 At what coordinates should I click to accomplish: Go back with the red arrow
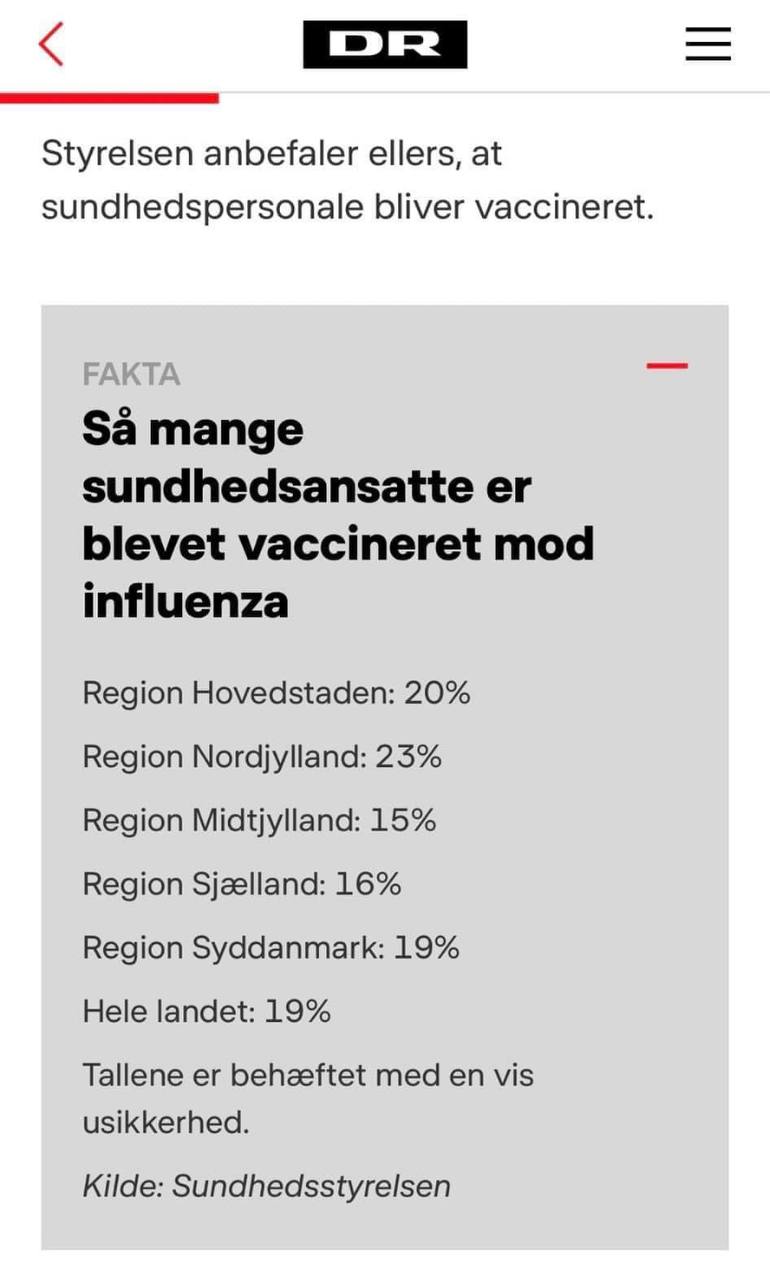tap(51, 45)
